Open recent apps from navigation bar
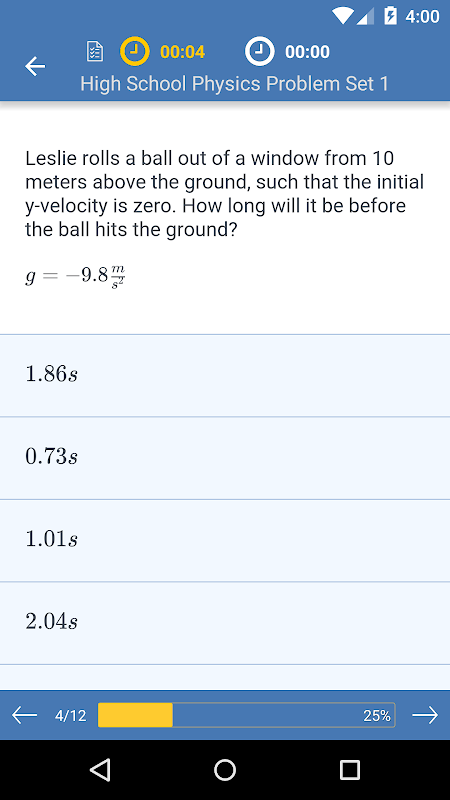Viewport: 450px width, 800px height. (350, 769)
